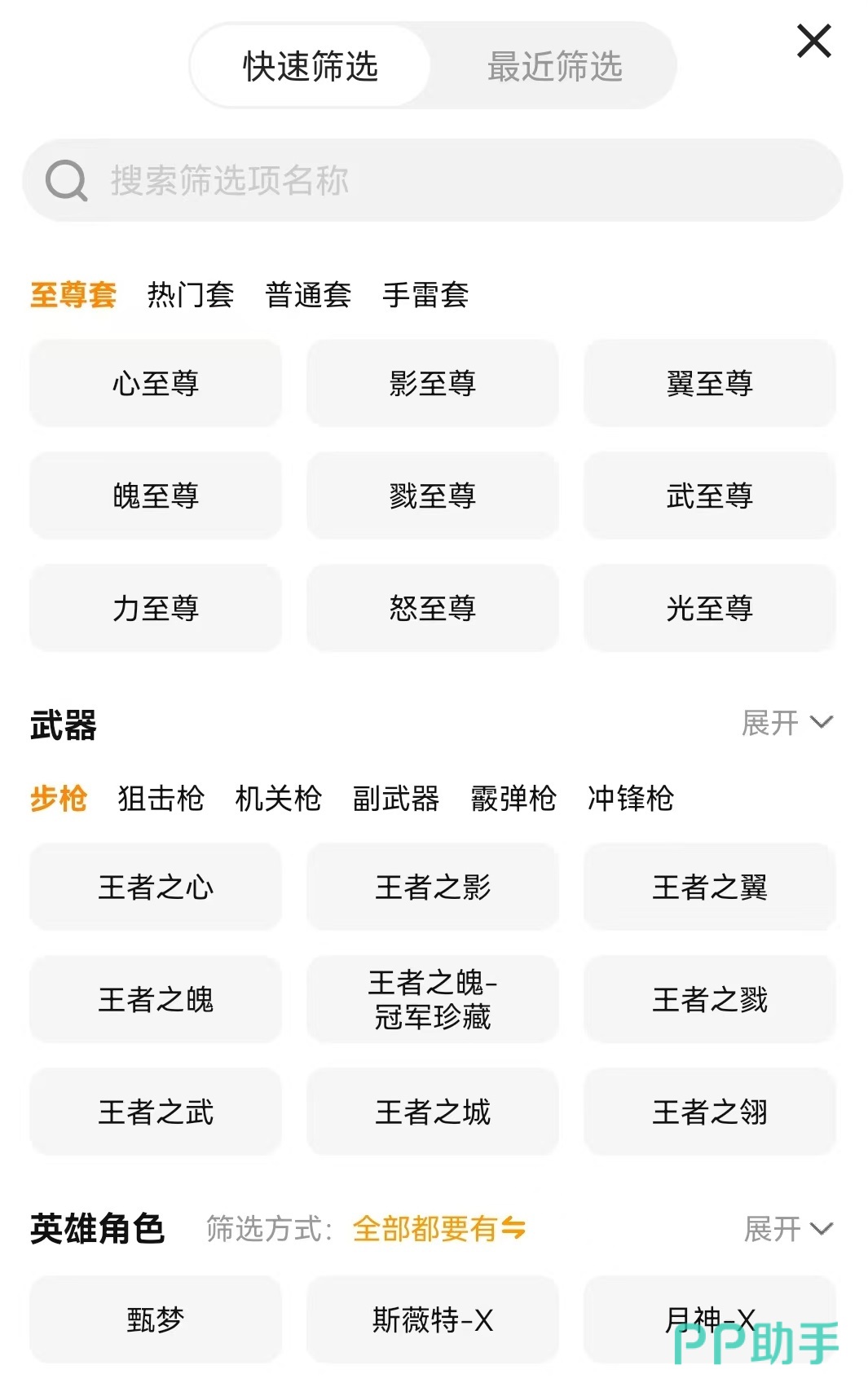Switch to the 霰弹枪 weapon tab
Image resolution: width=868 pixels, height=1383 pixels.
pyautogui.click(x=513, y=799)
